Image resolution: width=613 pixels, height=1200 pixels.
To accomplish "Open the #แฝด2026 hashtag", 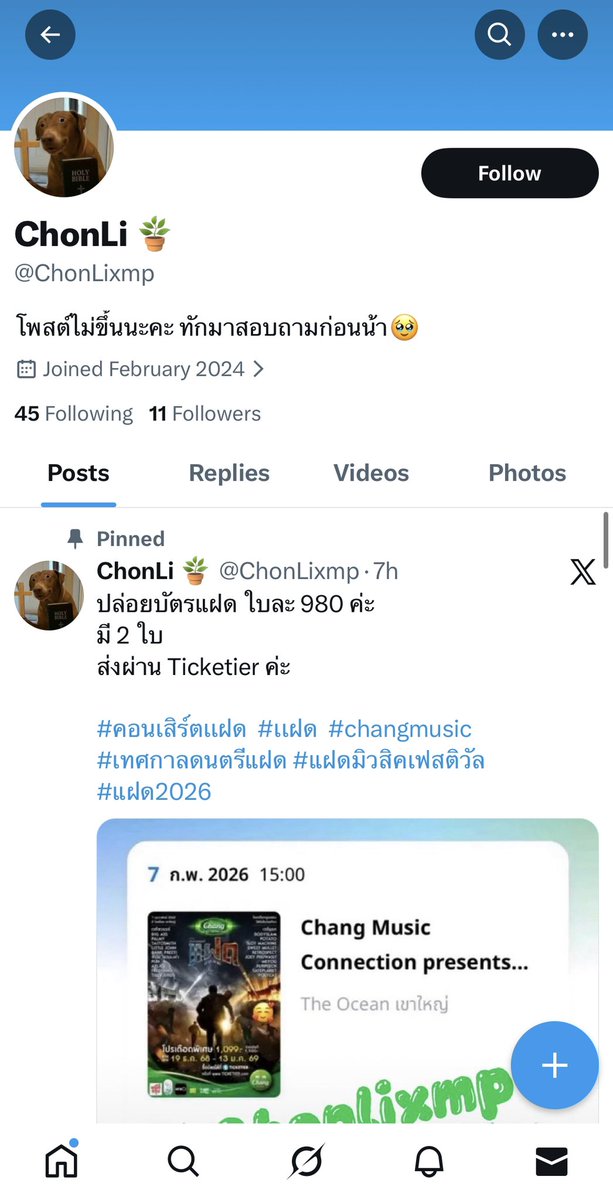I will (154, 792).
